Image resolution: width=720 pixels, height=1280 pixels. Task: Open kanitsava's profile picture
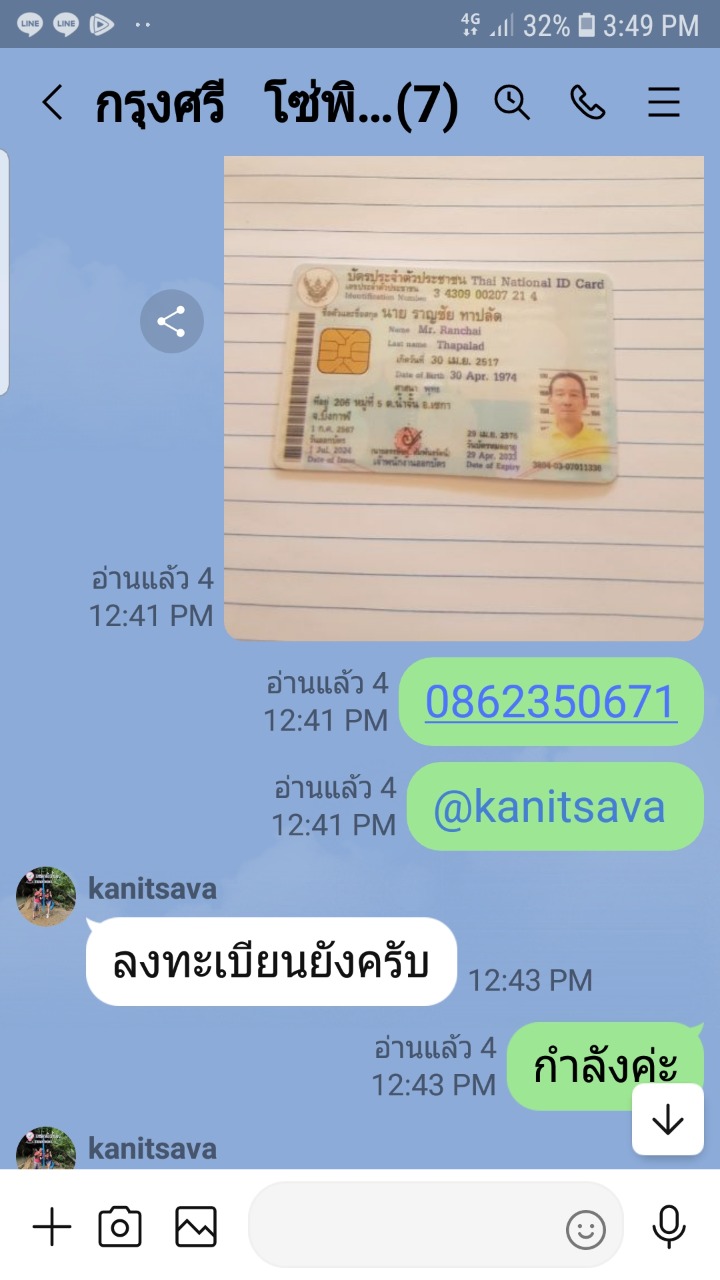(x=46, y=896)
